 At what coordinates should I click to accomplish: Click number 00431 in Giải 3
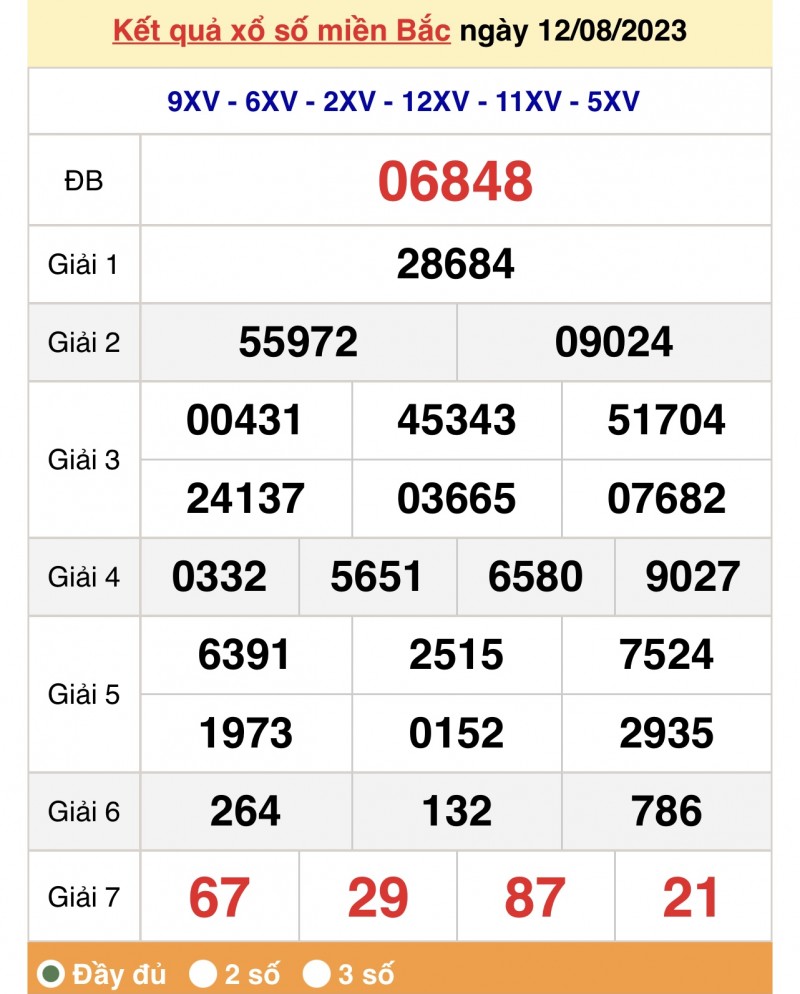(245, 420)
